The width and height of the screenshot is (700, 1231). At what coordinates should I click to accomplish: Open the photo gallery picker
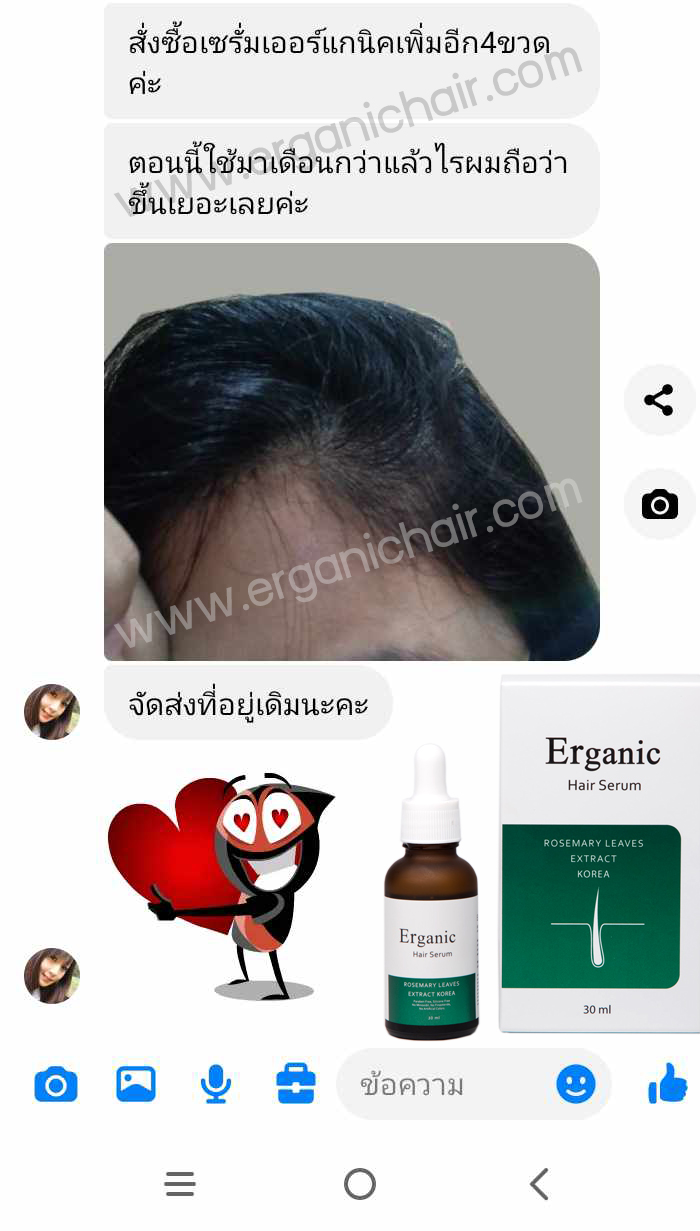pos(136,1084)
